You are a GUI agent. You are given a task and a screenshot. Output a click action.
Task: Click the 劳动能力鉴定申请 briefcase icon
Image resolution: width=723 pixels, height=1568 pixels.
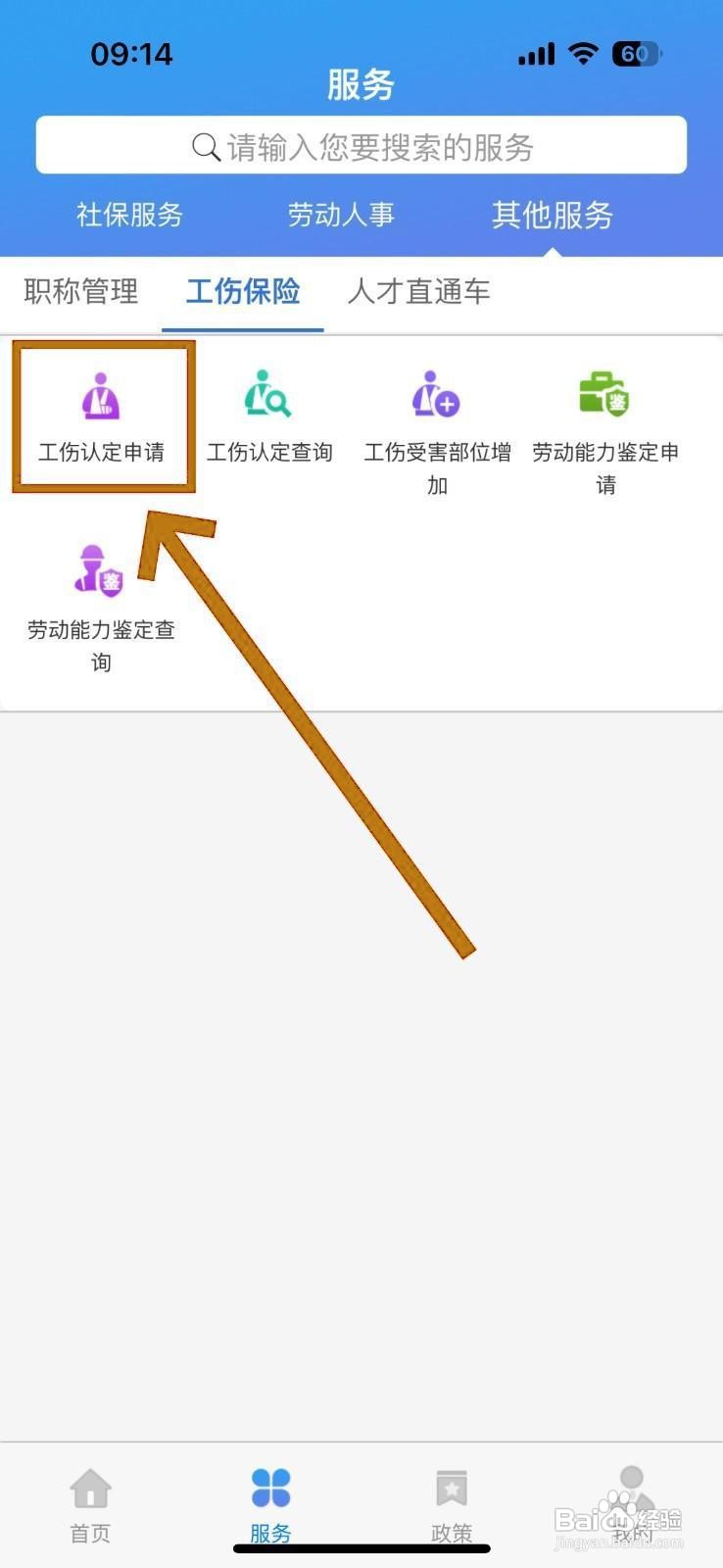604,397
